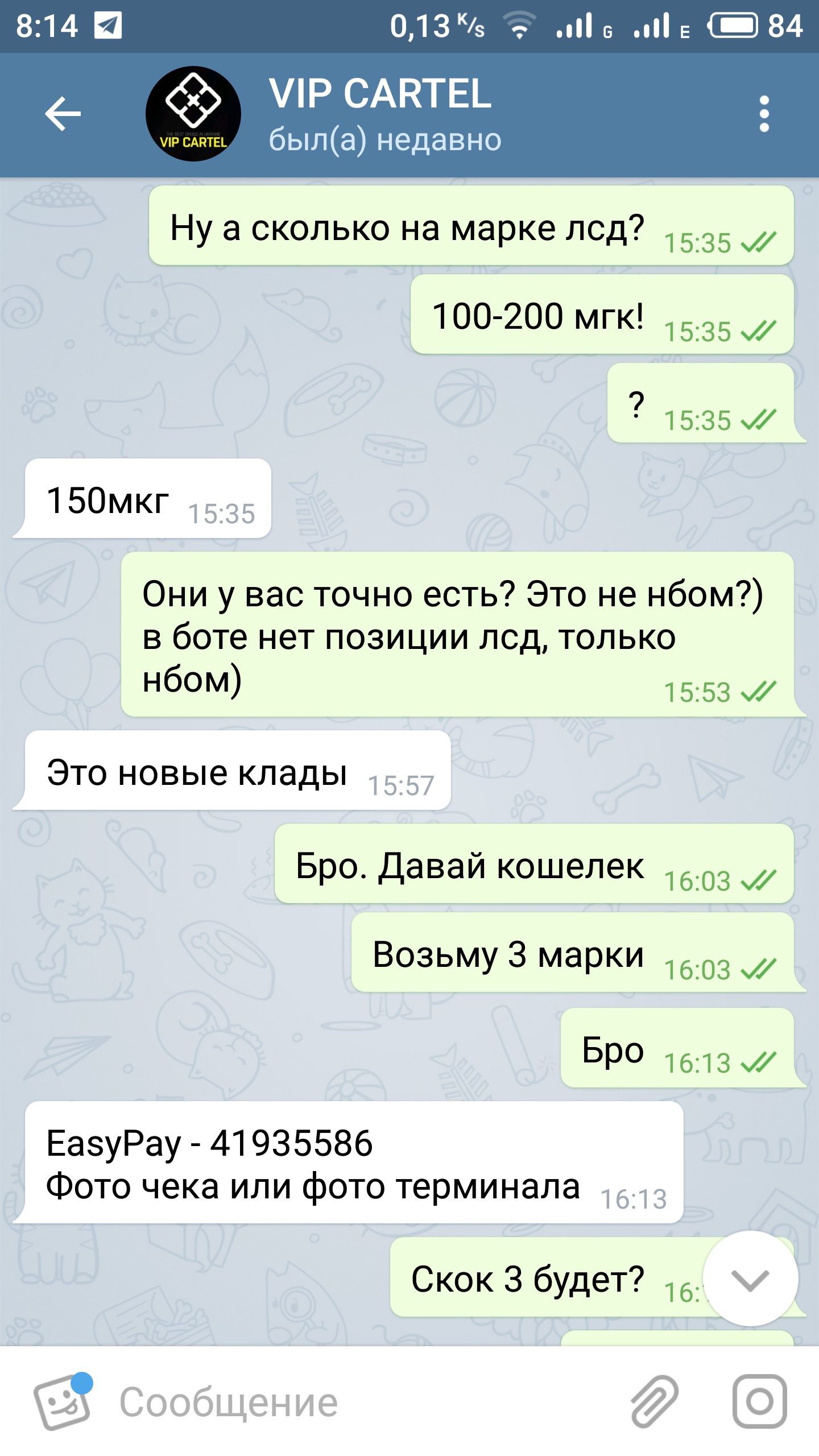This screenshot has width=819, height=1456.
Task: Go back using the header arrow
Action: (63, 114)
